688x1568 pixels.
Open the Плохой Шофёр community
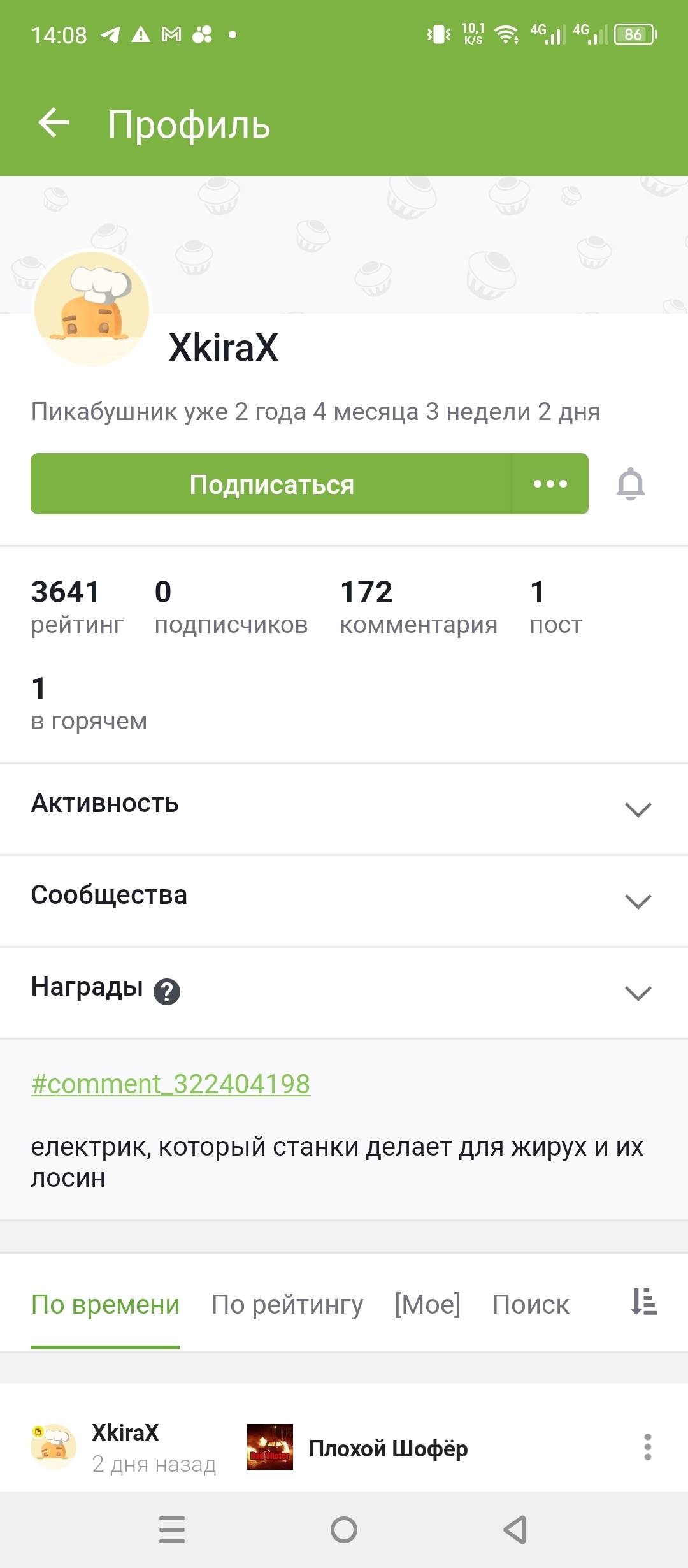pyautogui.click(x=387, y=1448)
